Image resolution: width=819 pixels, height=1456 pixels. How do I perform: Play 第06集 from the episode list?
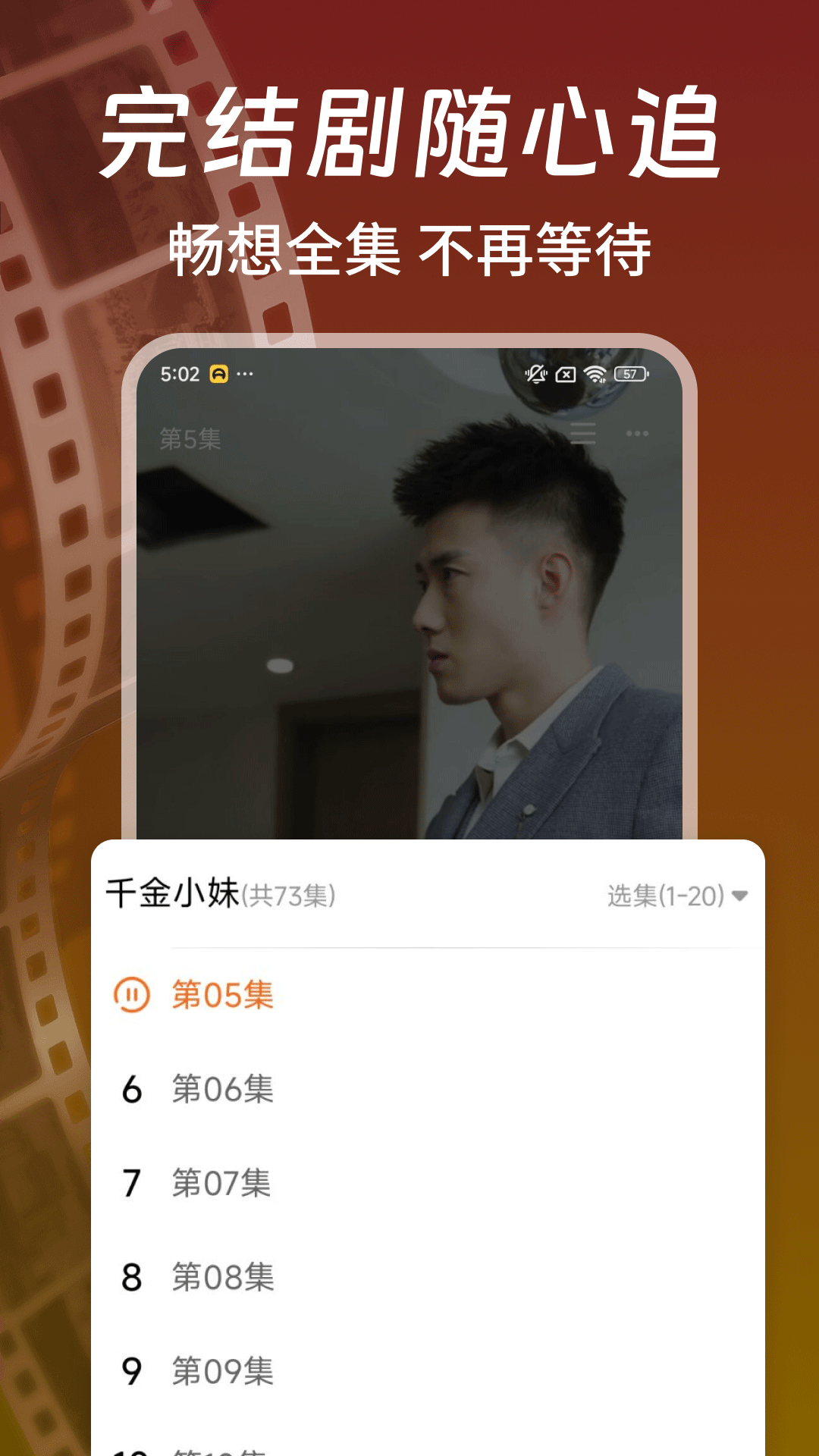(222, 1090)
